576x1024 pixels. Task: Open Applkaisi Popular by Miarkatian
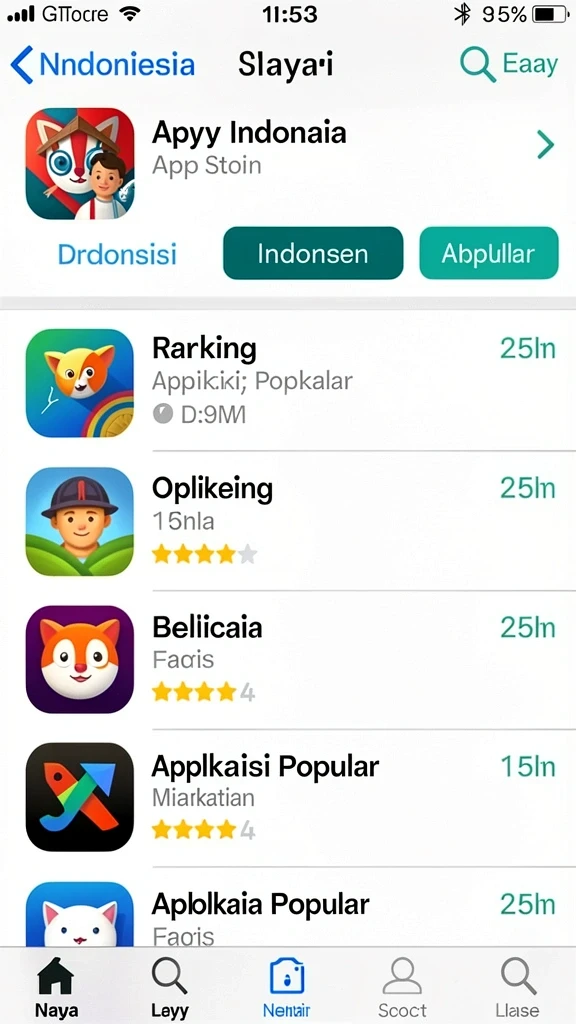coord(288,798)
